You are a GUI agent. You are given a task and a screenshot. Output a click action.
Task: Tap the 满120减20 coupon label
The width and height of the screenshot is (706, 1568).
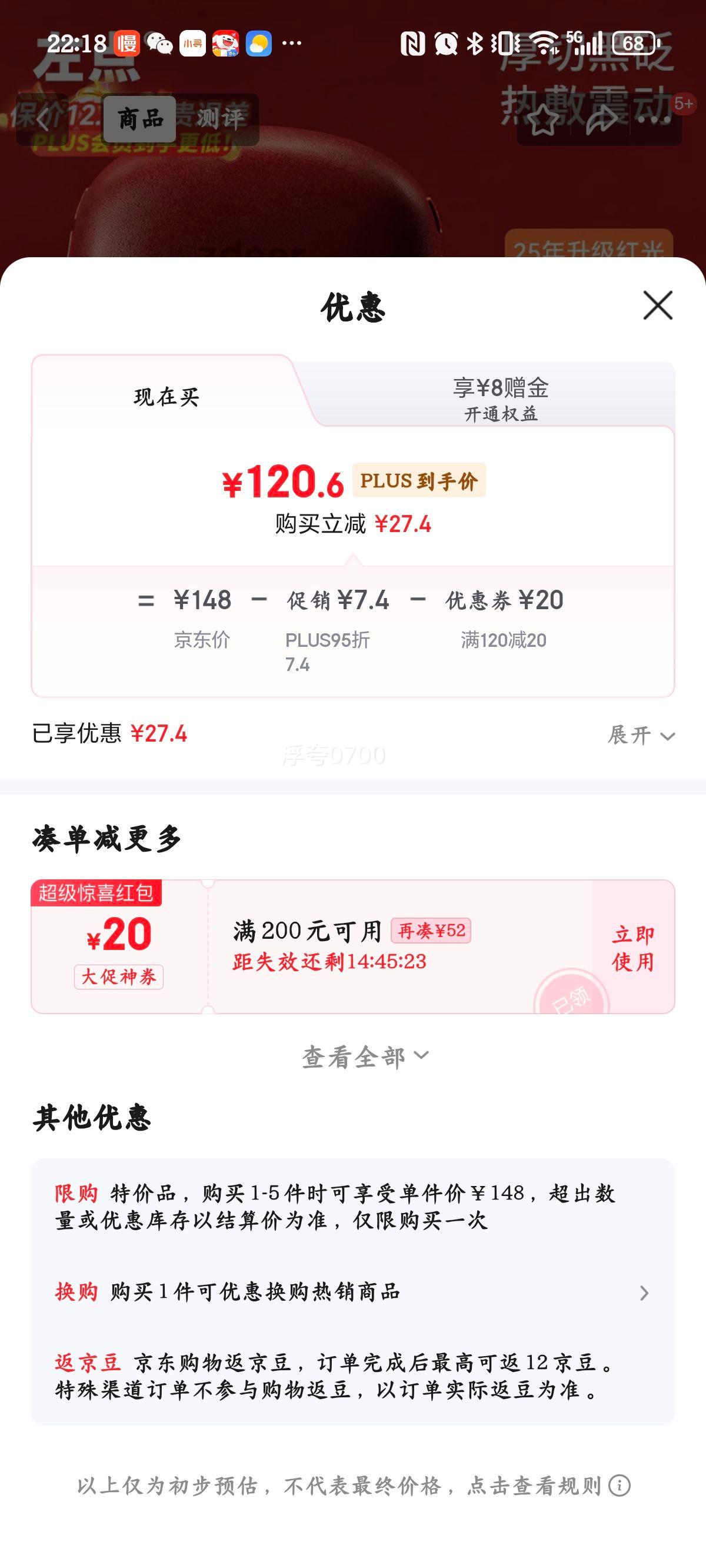[505, 639]
